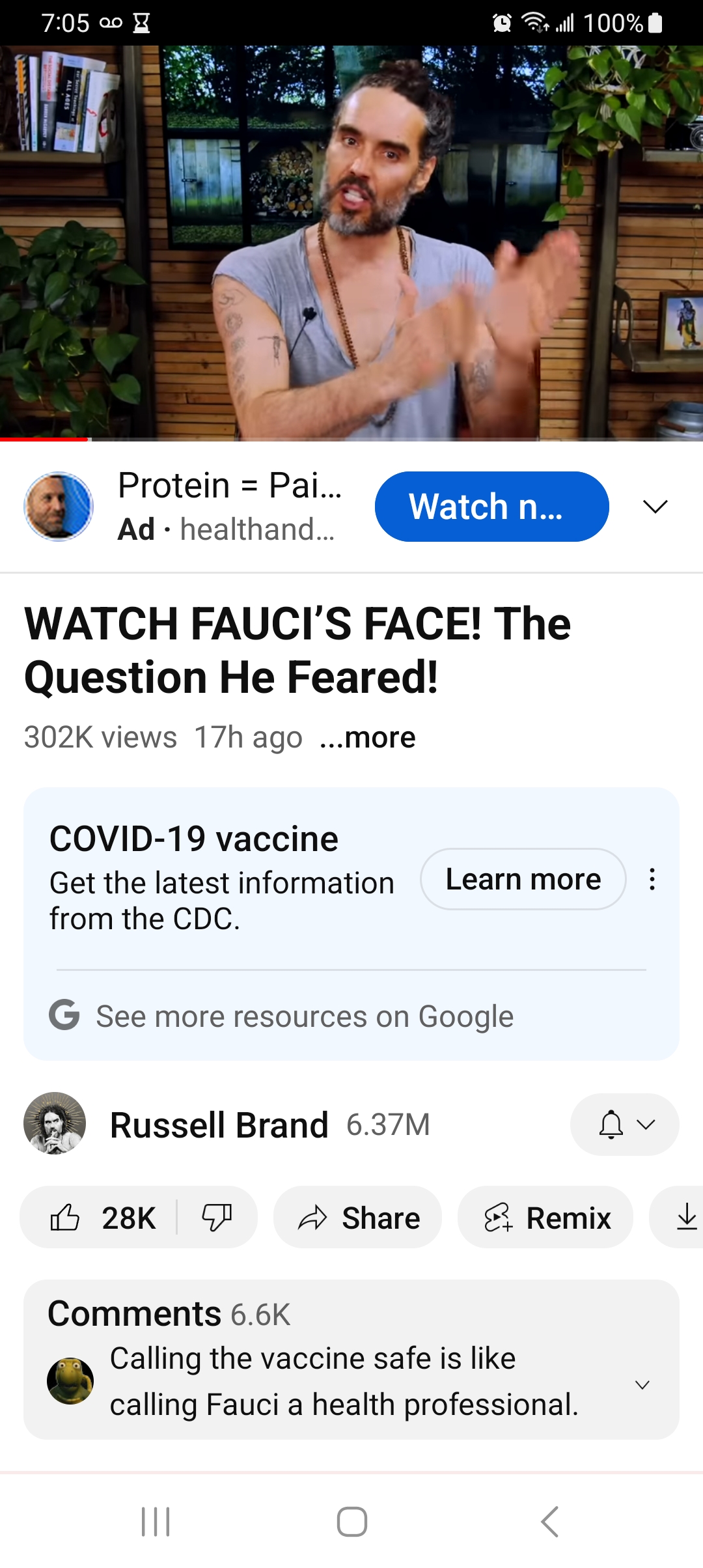
Task: Tap Learn more about COVID-19 vaccine
Action: (523, 879)
